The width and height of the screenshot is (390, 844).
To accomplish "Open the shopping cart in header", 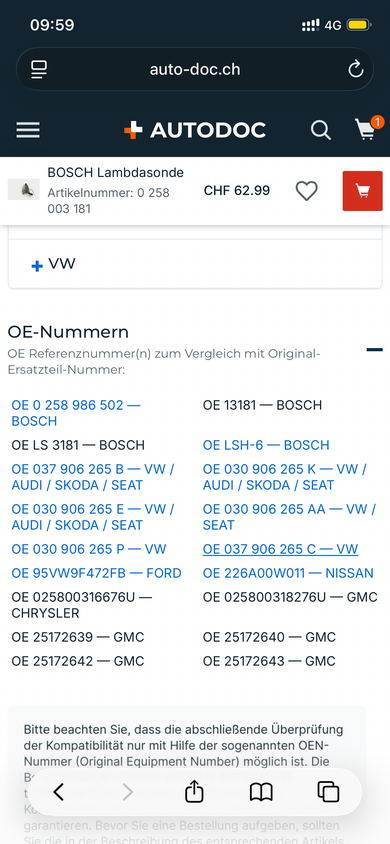I will pos(368,129).
